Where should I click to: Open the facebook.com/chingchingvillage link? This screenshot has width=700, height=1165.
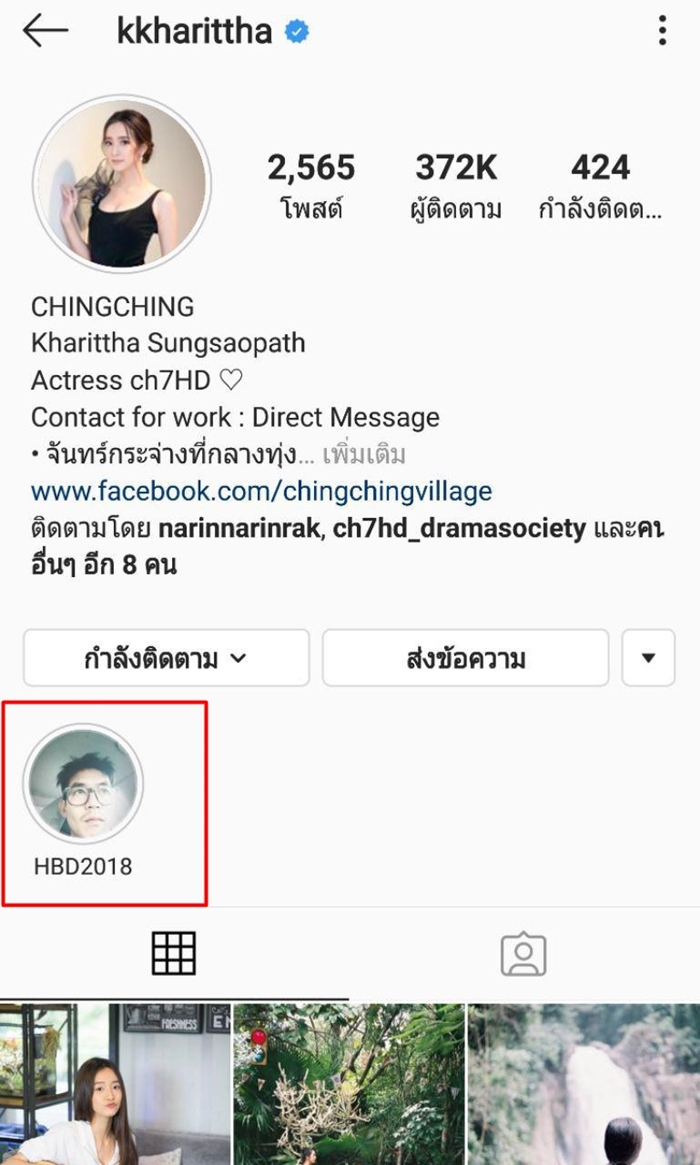(x=261, y=492)
